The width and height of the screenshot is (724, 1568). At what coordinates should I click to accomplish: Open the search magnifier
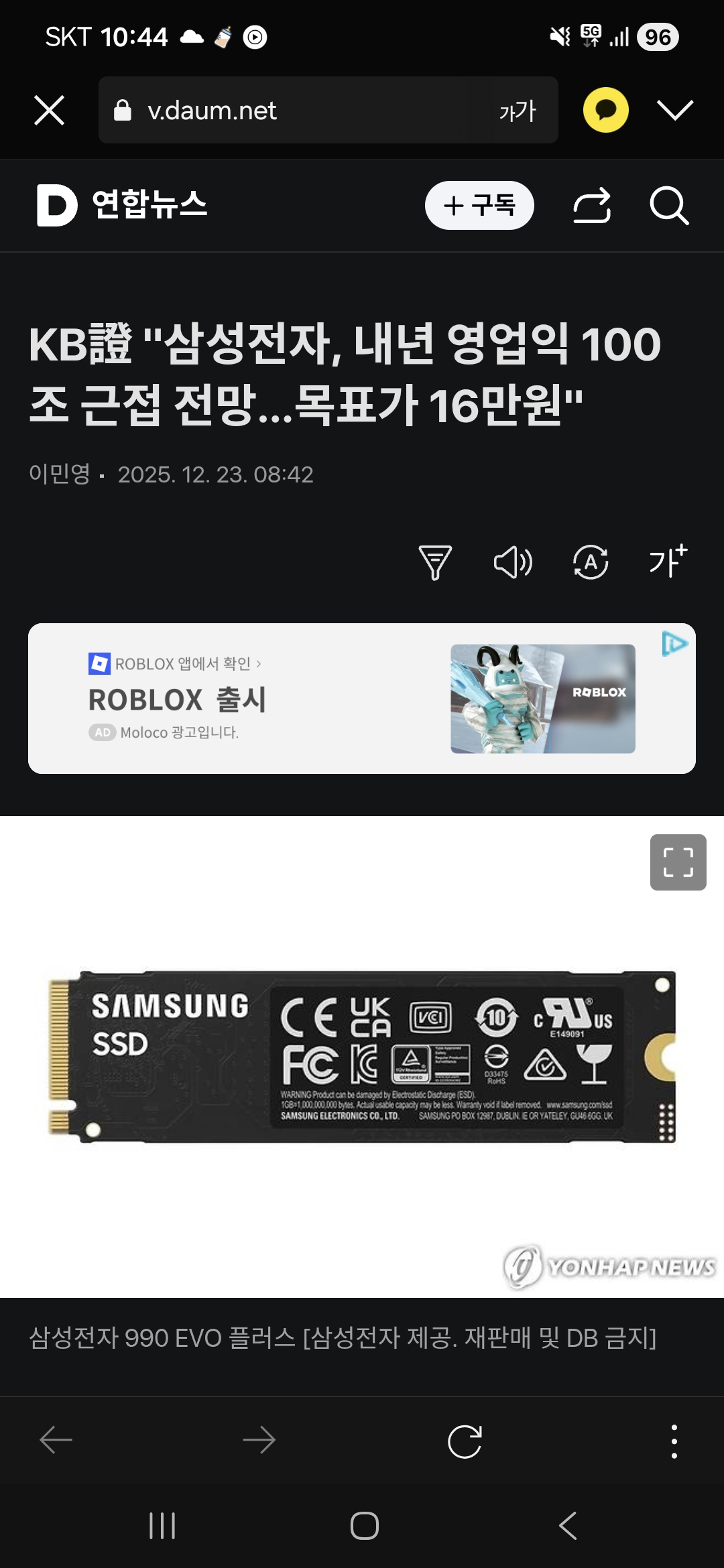click(x=669, y=205)
